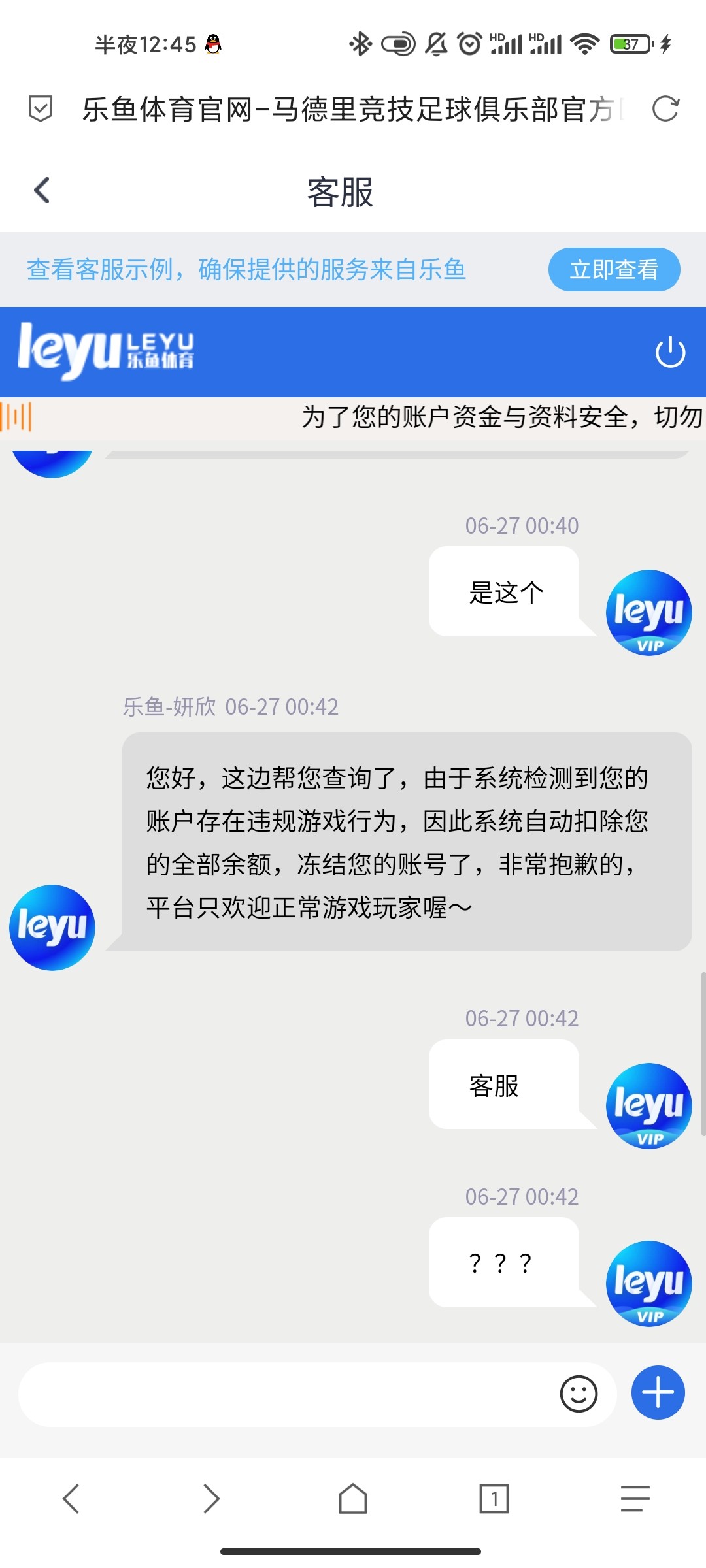Viewport: 706px width, 1568px height.
Task: Tap the Leyu power-off icon in the header
Action: point(671,352)
